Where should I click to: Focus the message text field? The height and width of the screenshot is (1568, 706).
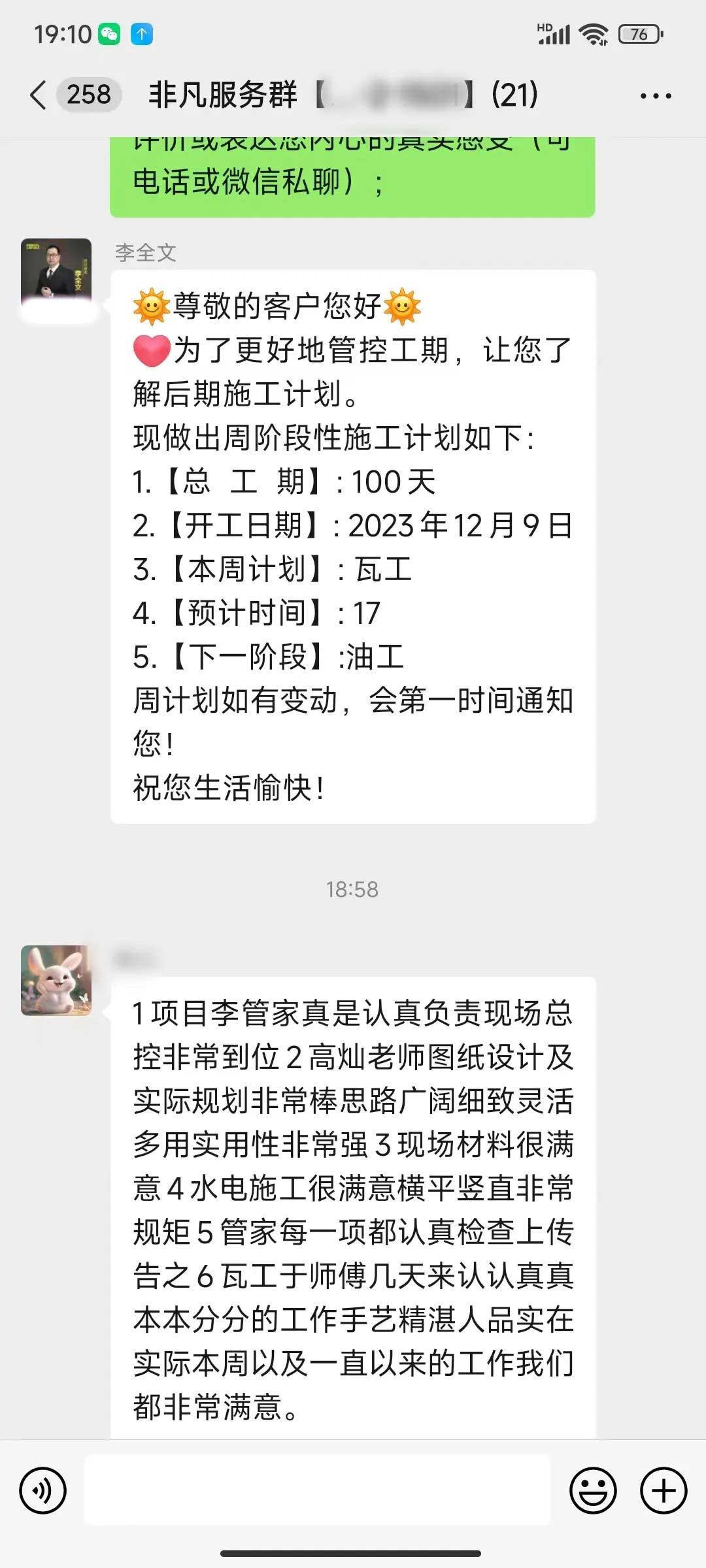point(318,1490)
